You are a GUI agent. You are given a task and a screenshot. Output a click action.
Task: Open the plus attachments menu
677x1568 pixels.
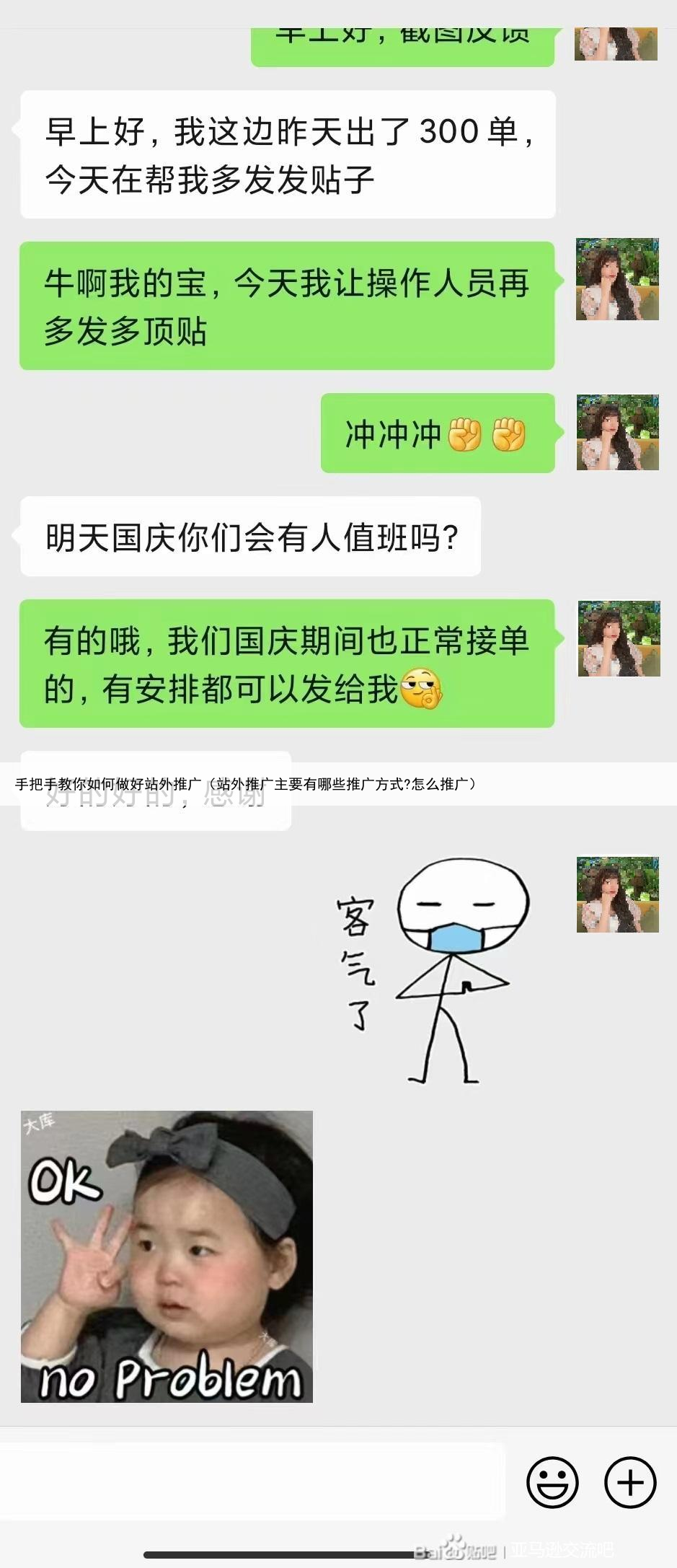[x=630, y=1483]
